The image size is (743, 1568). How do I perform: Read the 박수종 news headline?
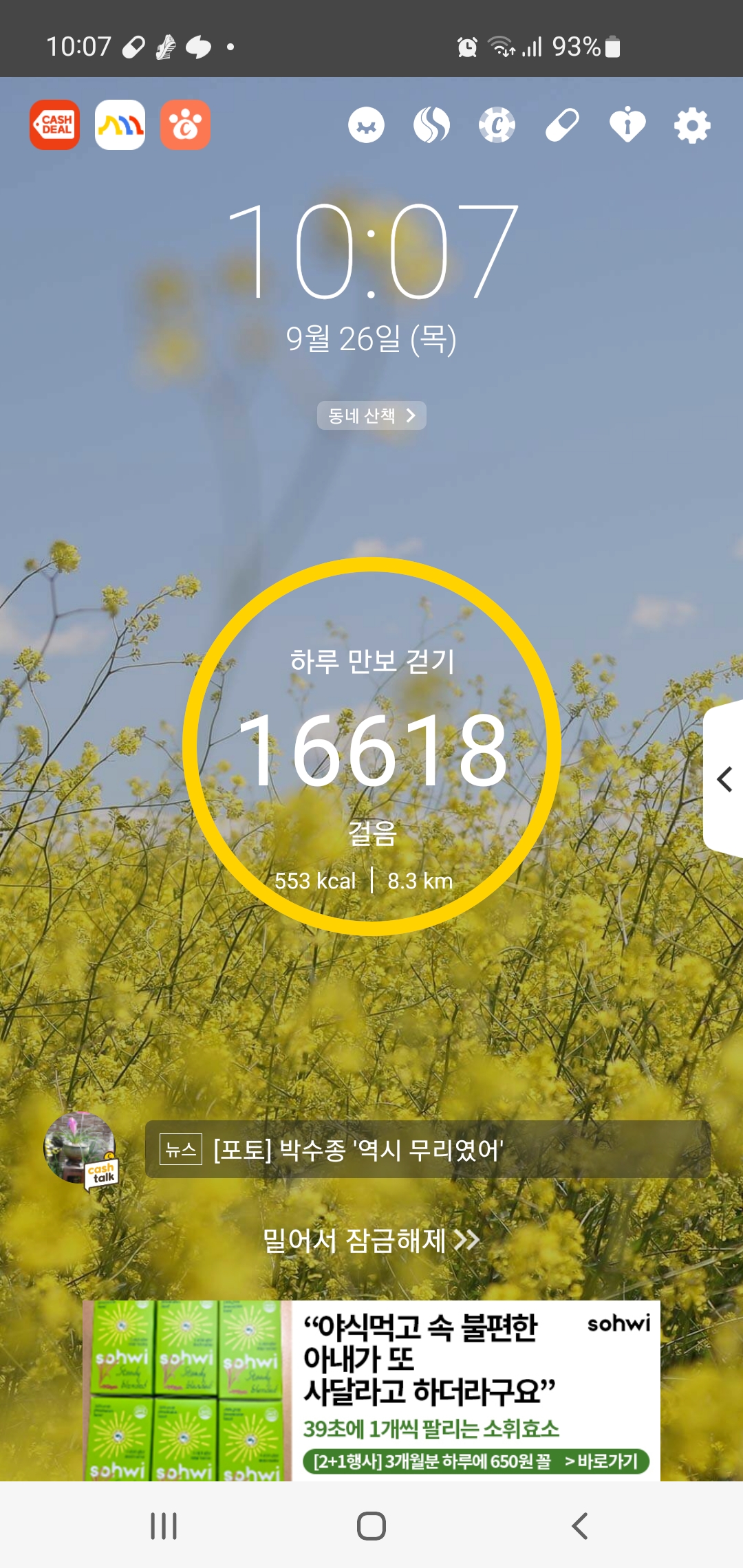[427, 1149]
